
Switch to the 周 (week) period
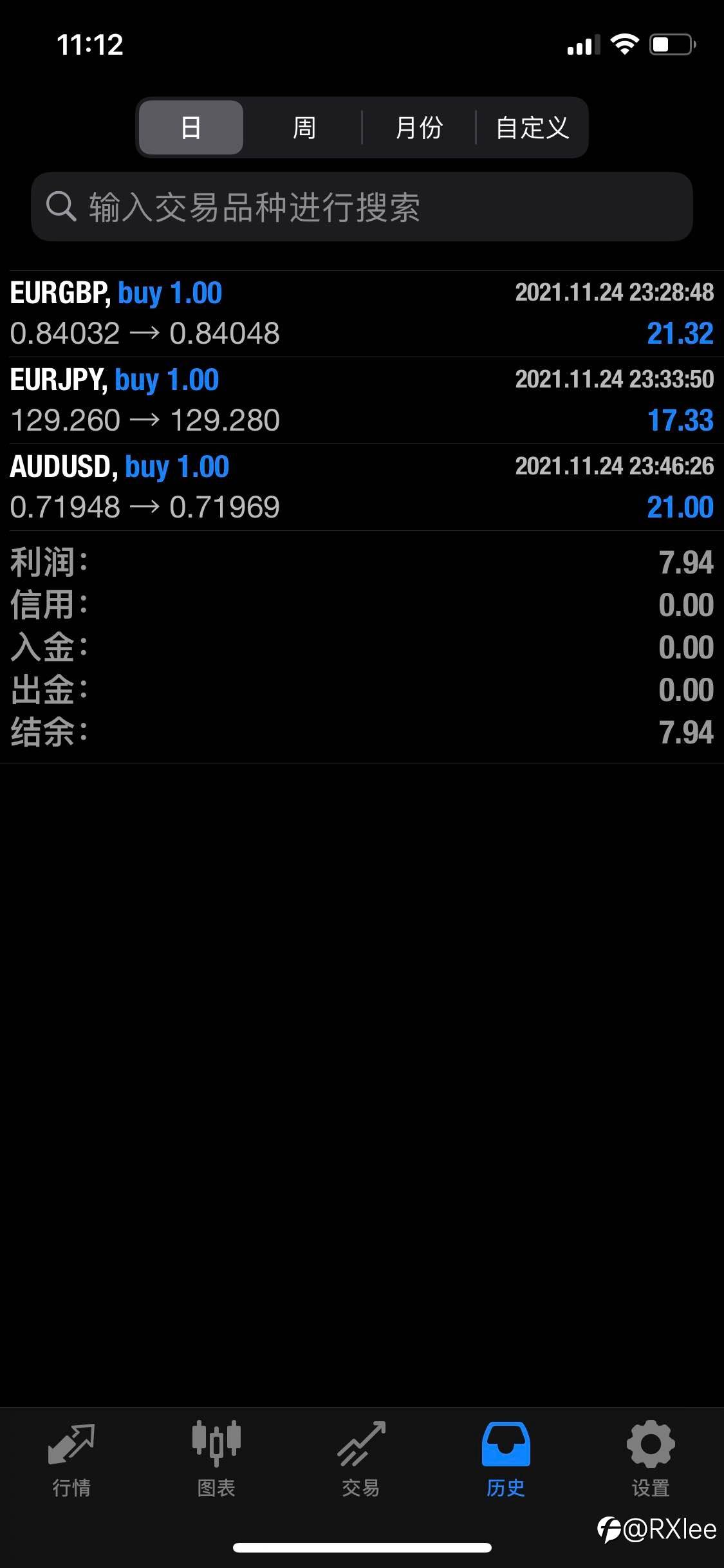click(304, 127)
